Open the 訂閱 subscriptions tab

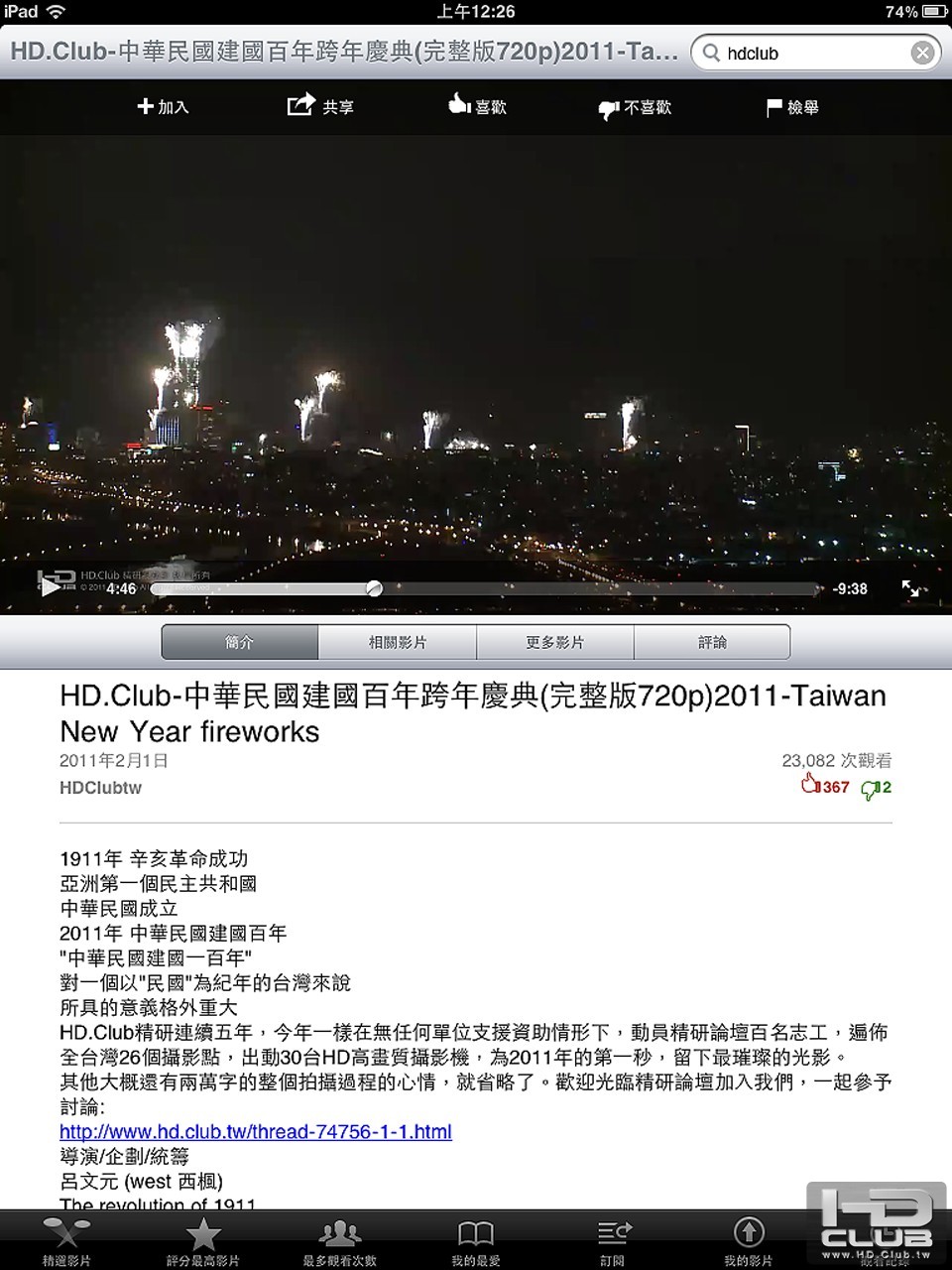612,1240
